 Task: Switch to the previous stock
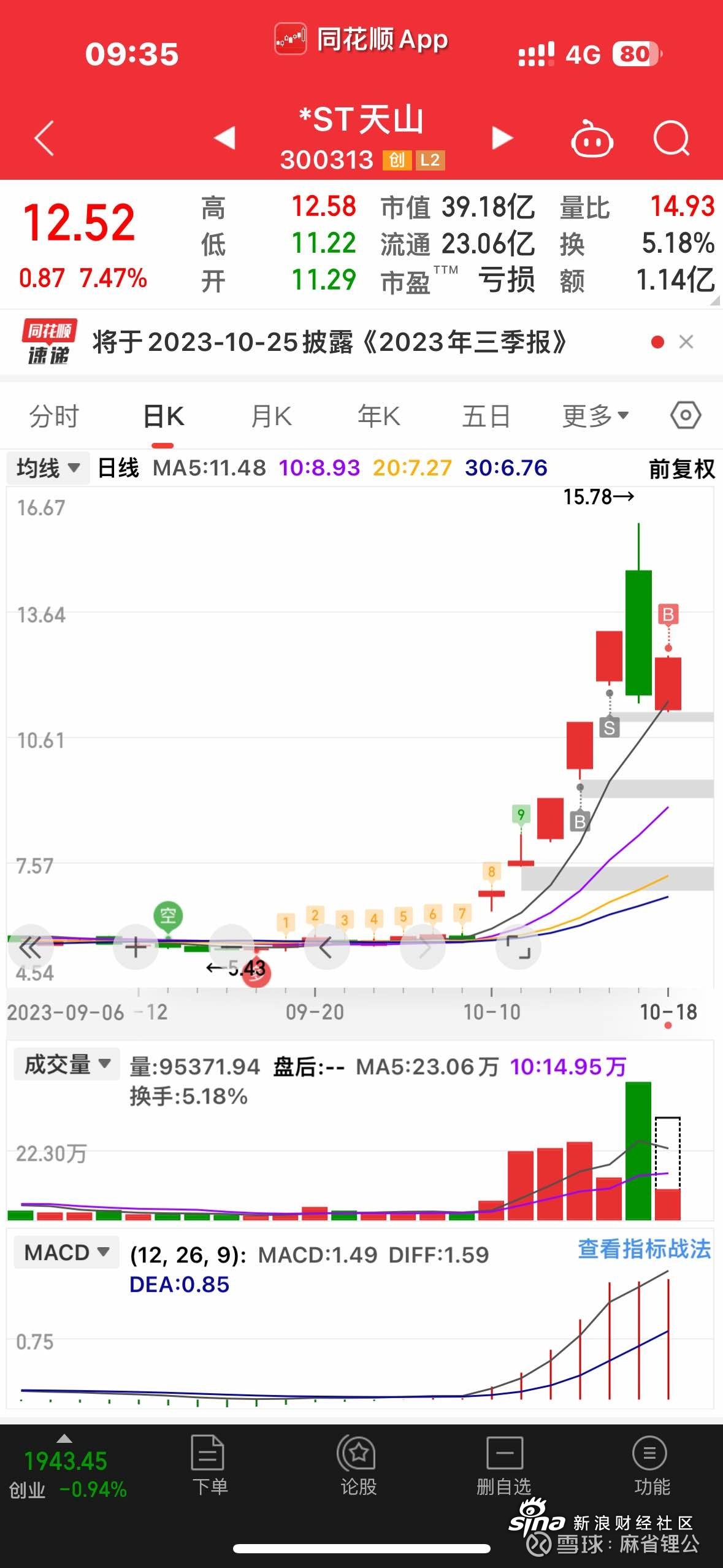pos(225,138)
